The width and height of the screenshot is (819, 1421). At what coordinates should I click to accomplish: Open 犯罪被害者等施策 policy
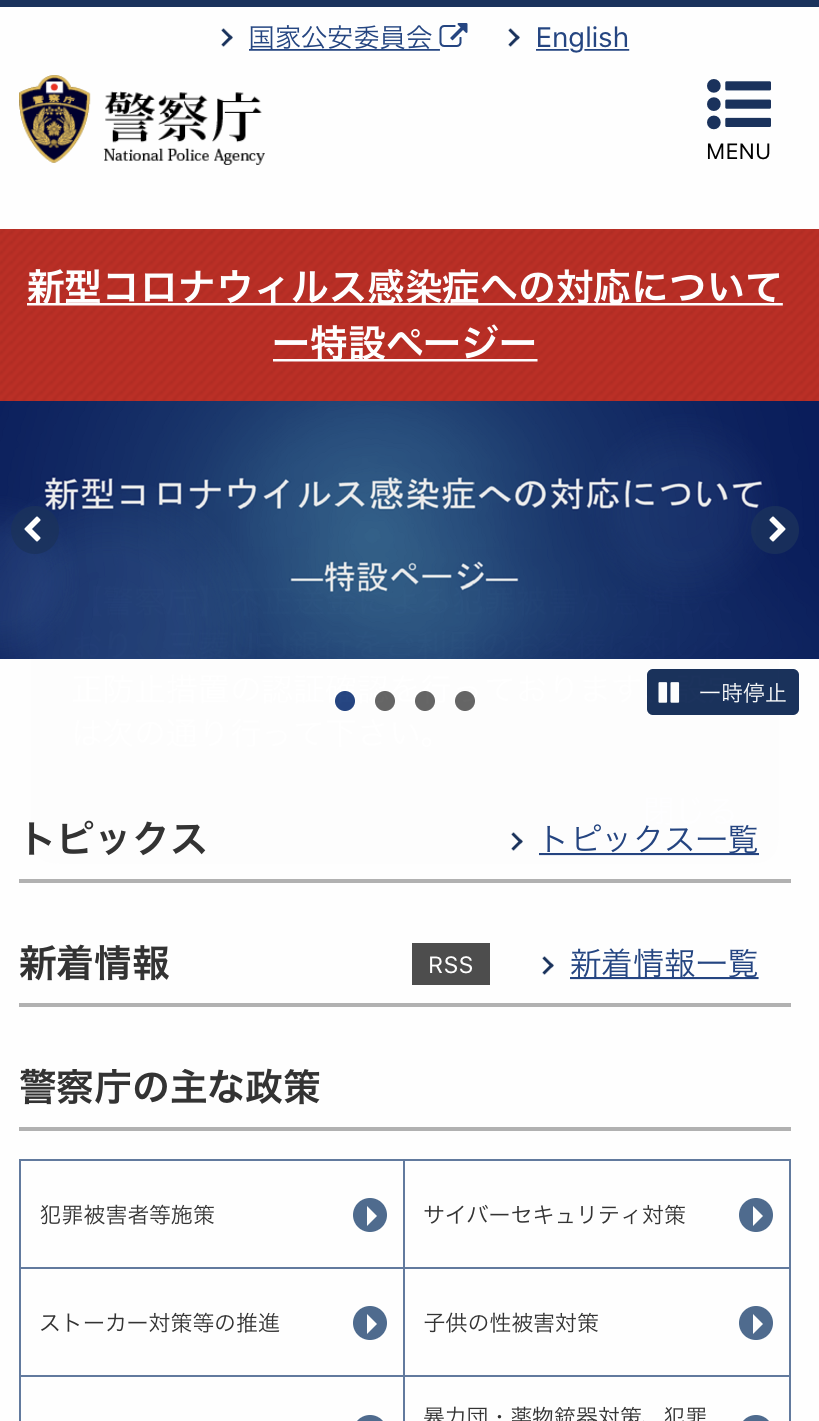pos(212,1215)
